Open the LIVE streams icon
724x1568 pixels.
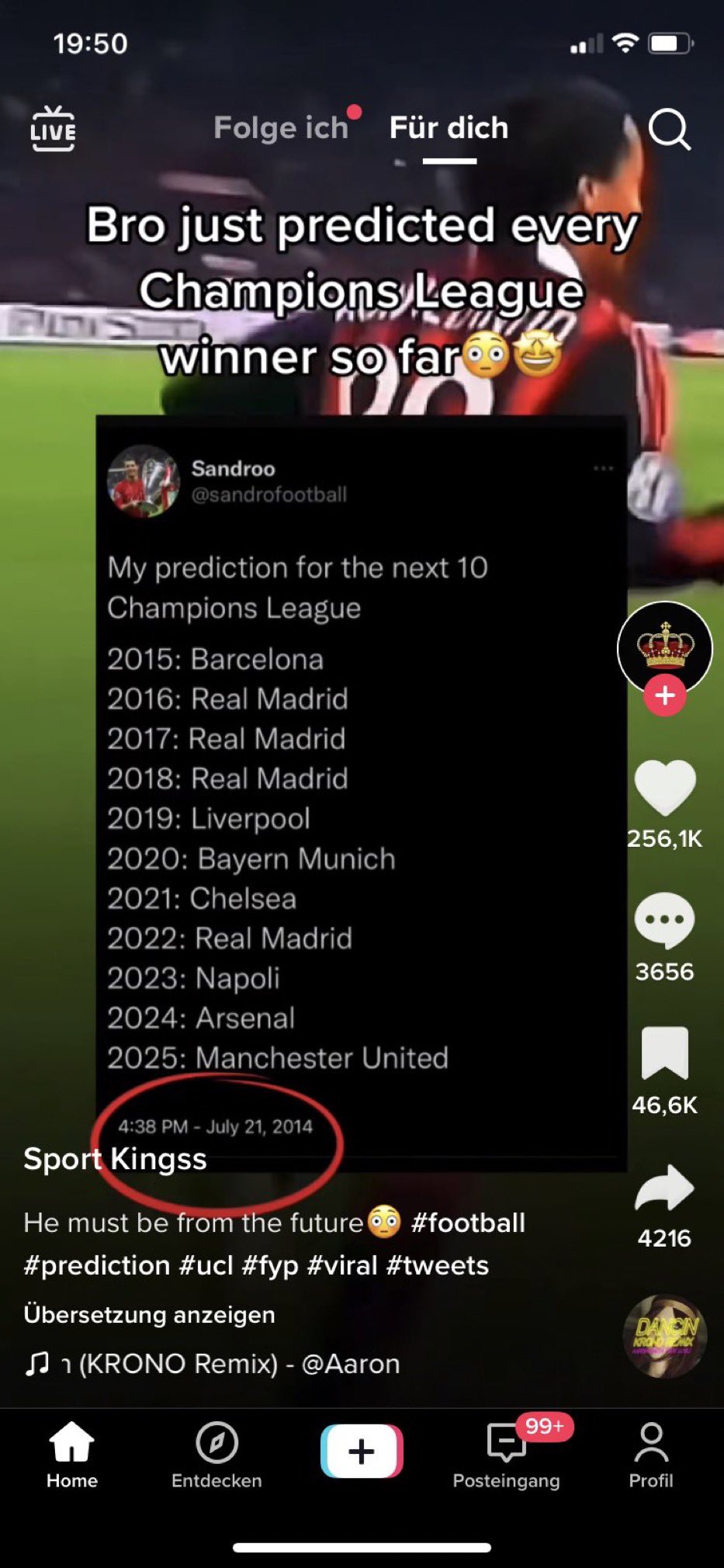(53, 129)
